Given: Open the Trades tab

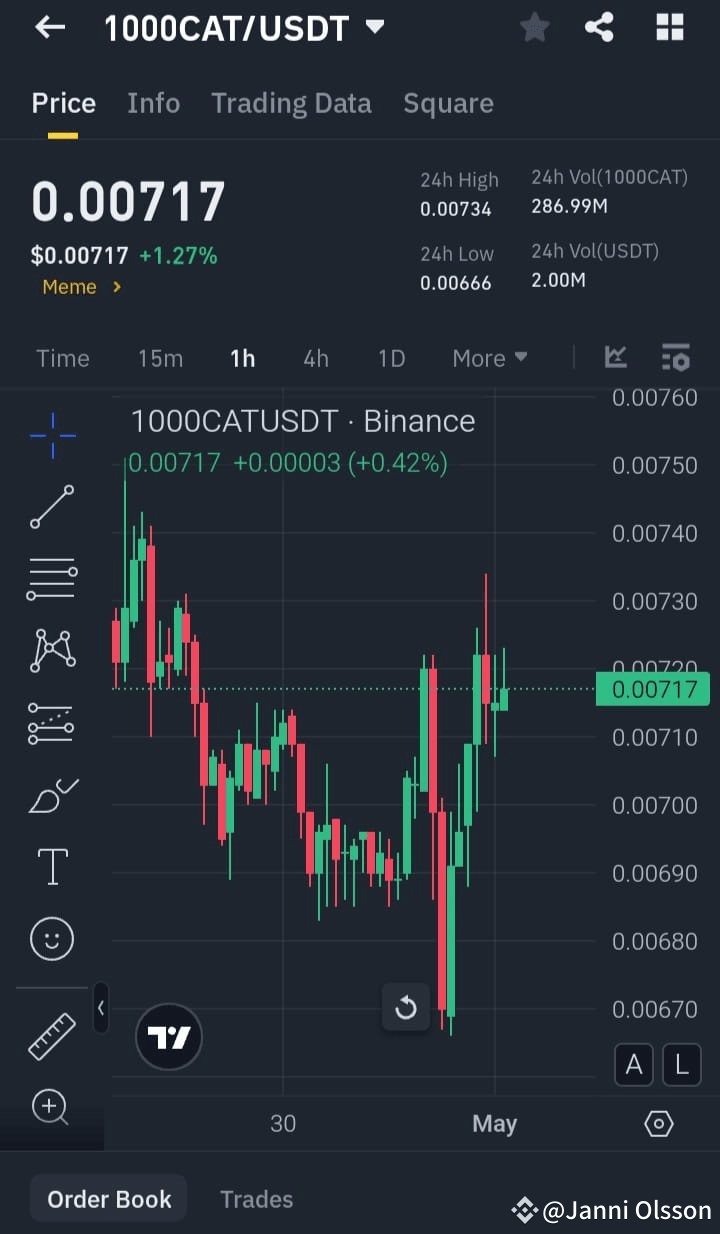Looking at the screenshot, I should [256, 1199].
